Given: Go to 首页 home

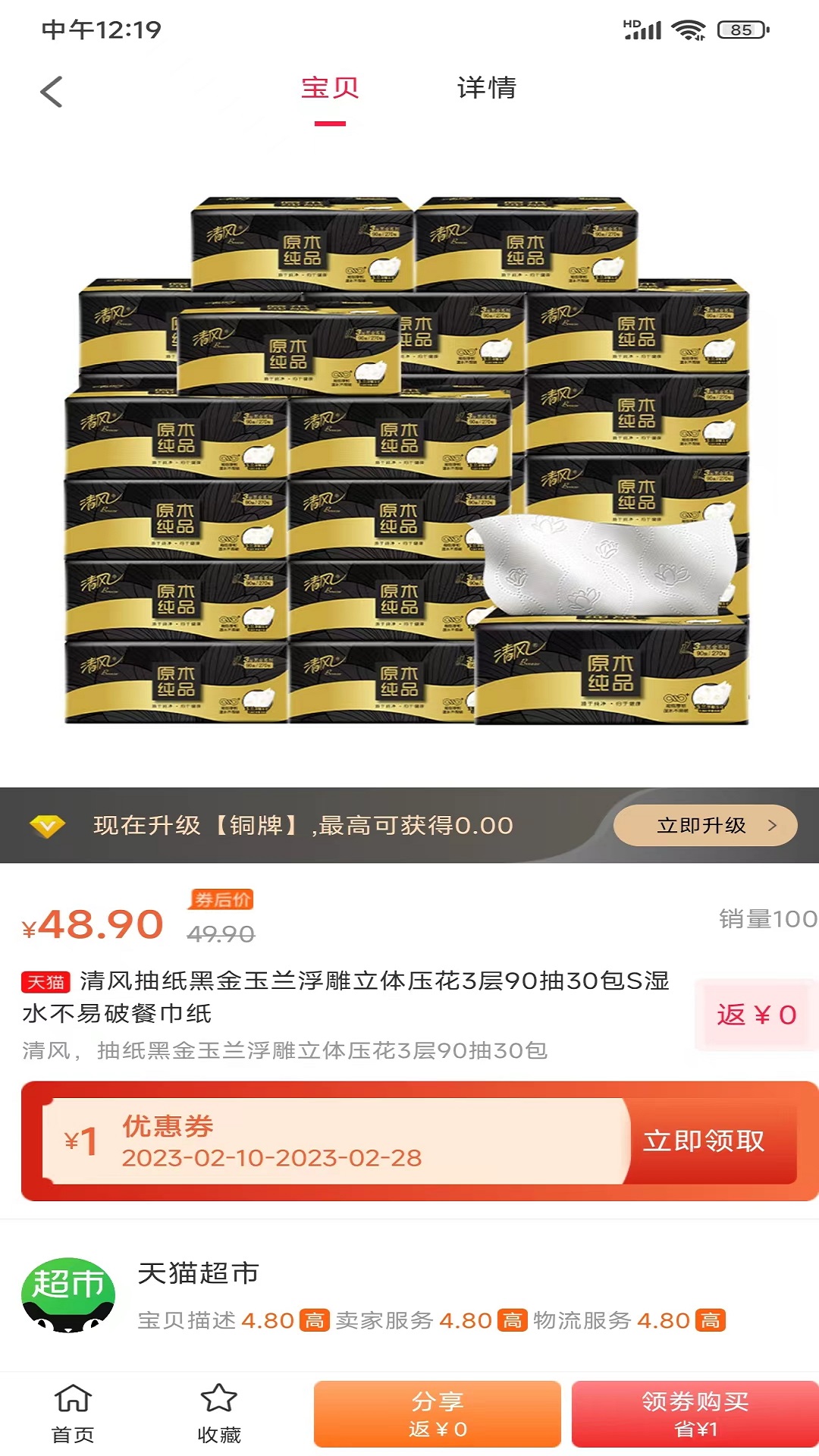Looking at the screenshot, I should (73, 1414).
